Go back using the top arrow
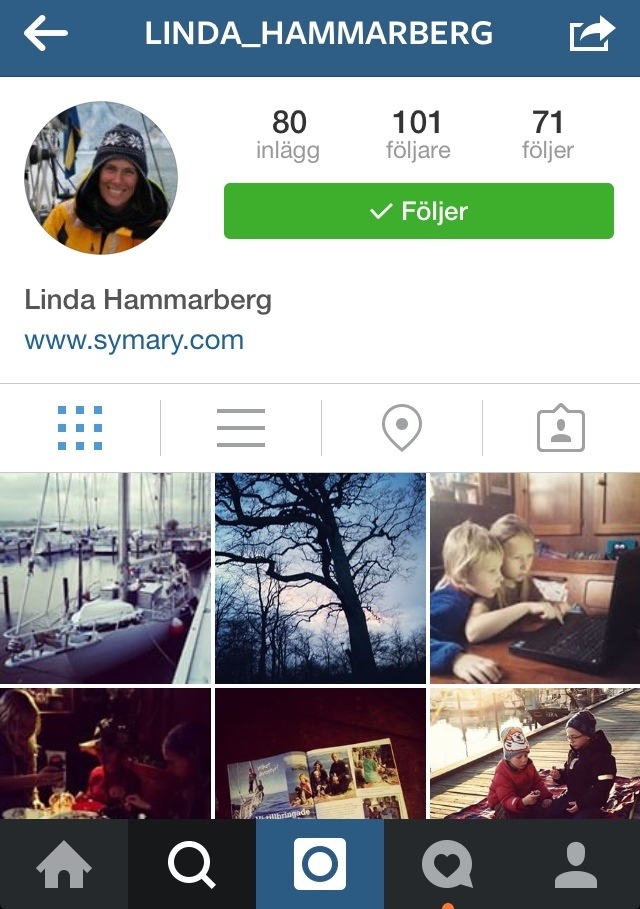This screenshot has width=640, height=909. click(45, 34)
